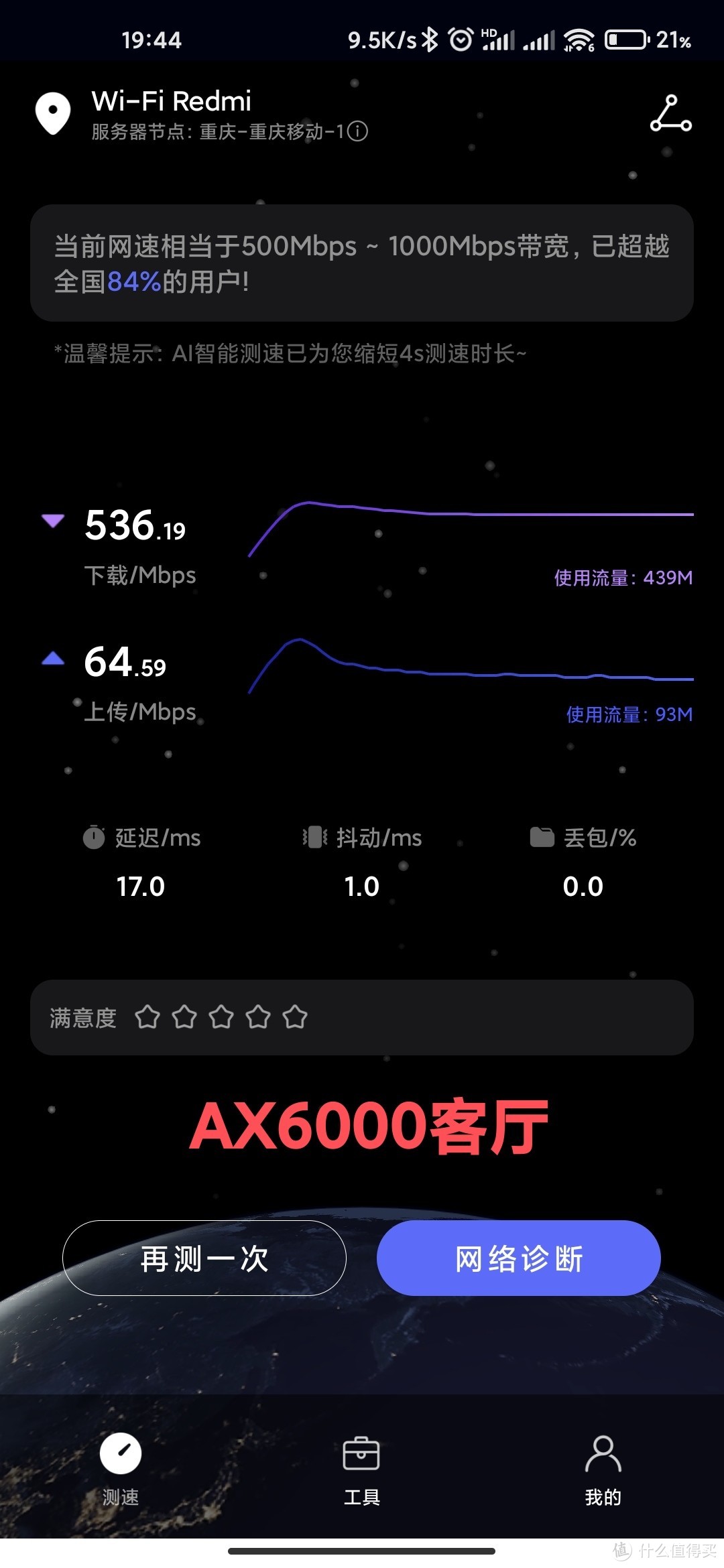
Task: Tap the download speed graph curve
Action: tap(469, 514)
